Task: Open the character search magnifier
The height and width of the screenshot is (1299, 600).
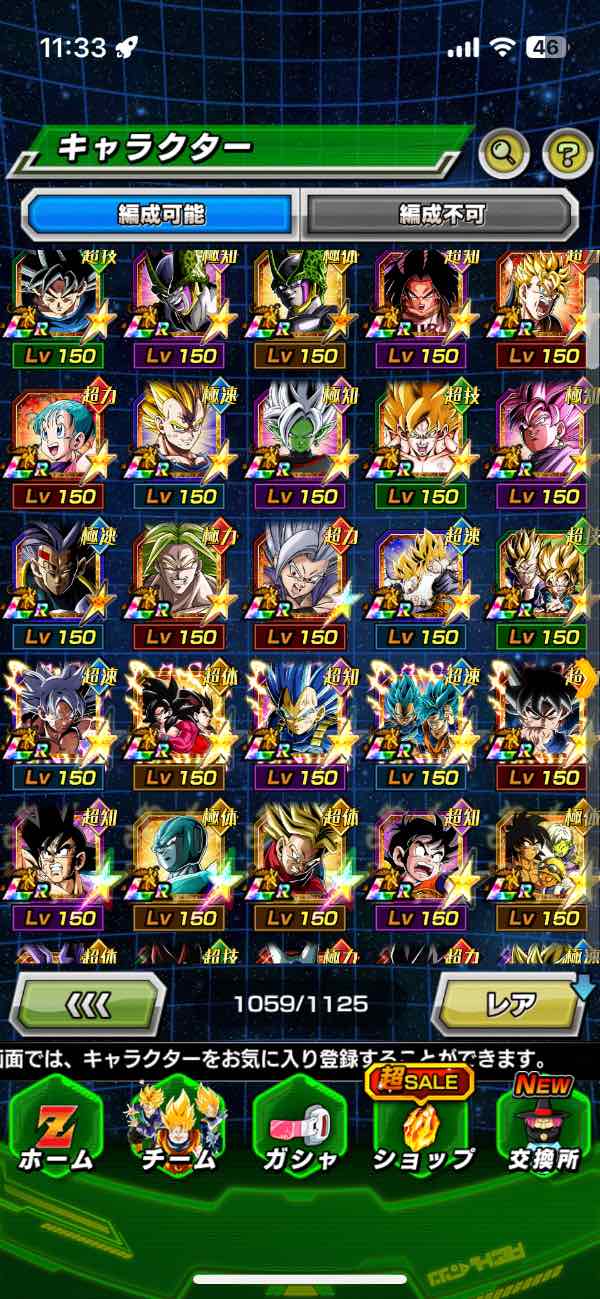Action: [504, 153]
